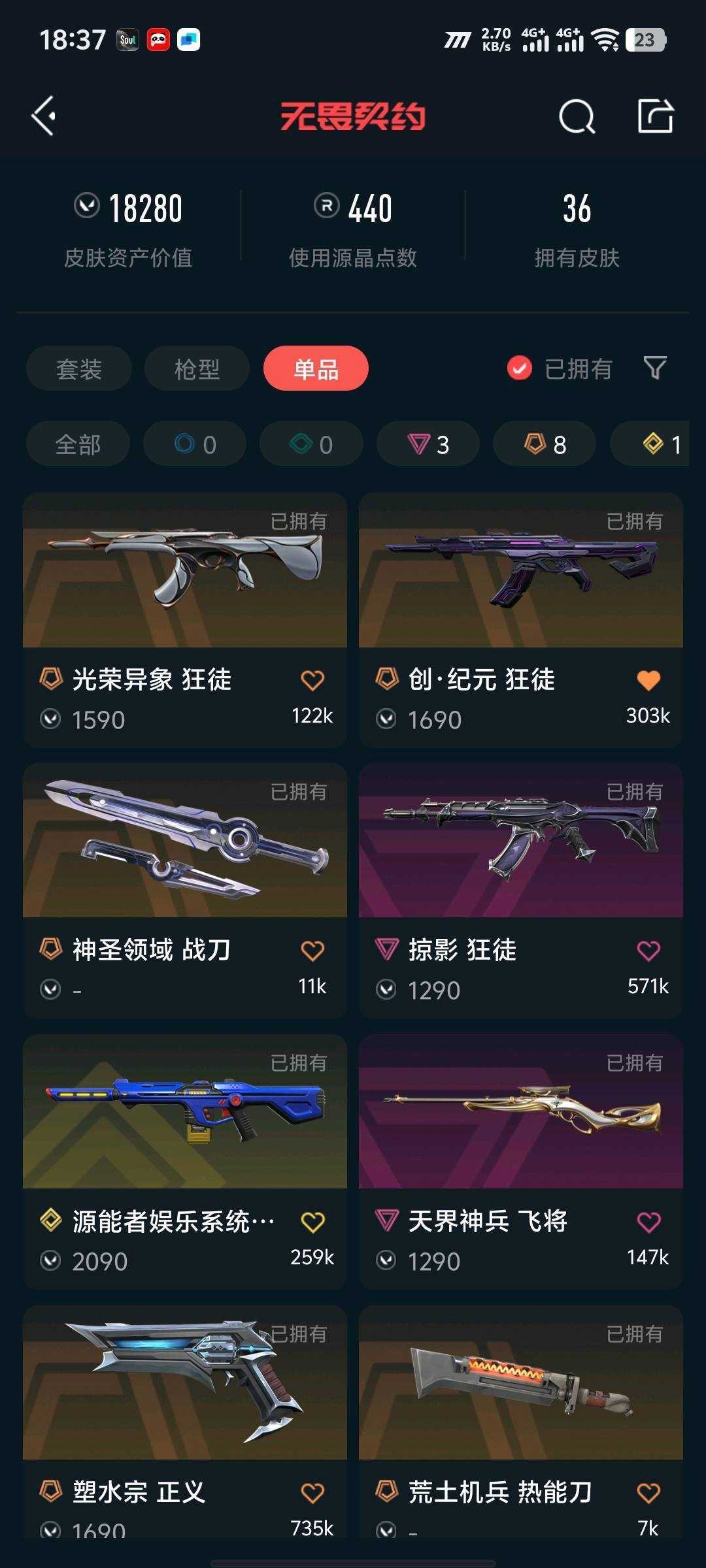Switch to the 枪型 tab
Screen dimensions: 706x1568
197,368
